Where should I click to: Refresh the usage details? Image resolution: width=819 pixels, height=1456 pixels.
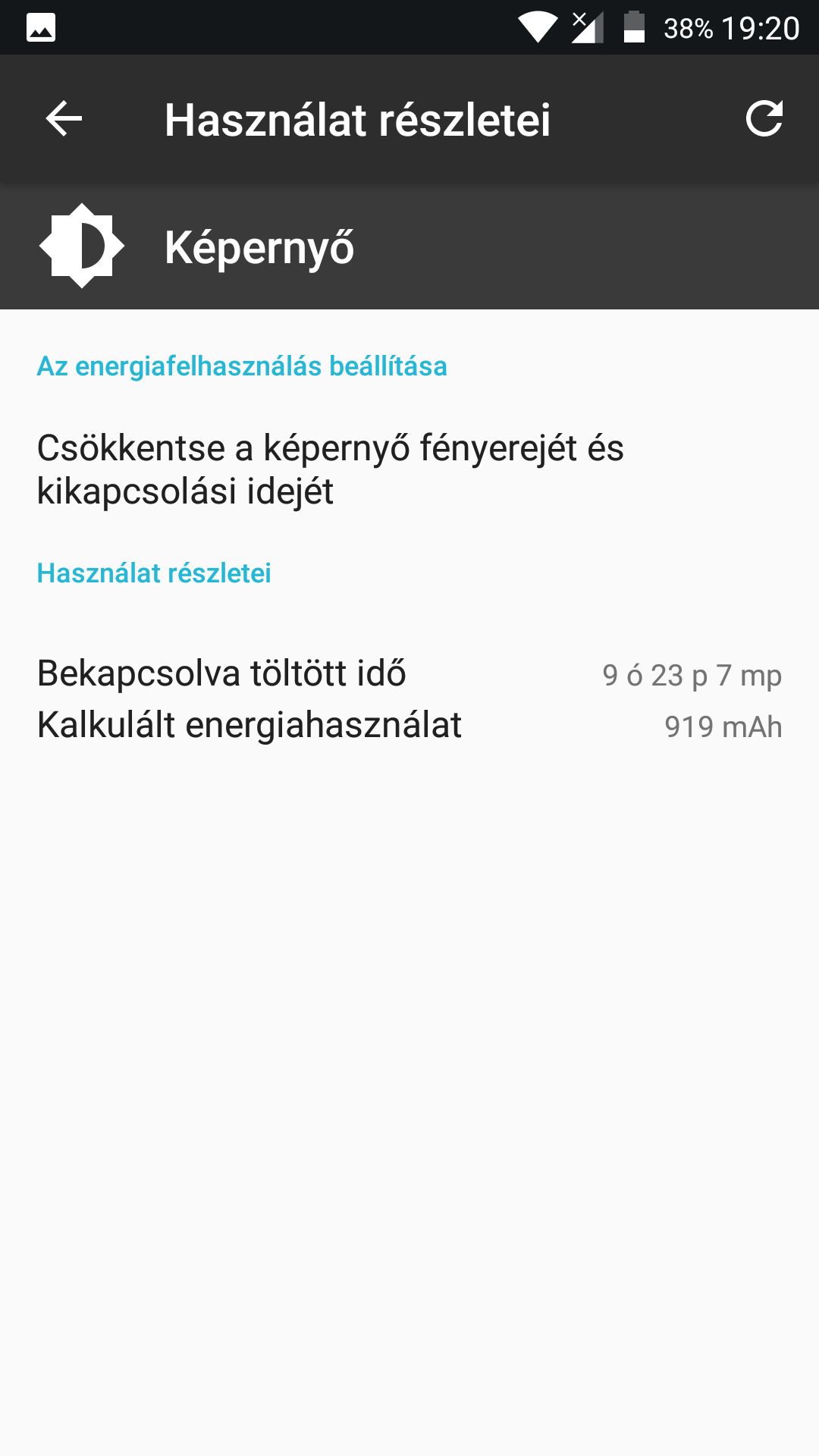[764, 119]
